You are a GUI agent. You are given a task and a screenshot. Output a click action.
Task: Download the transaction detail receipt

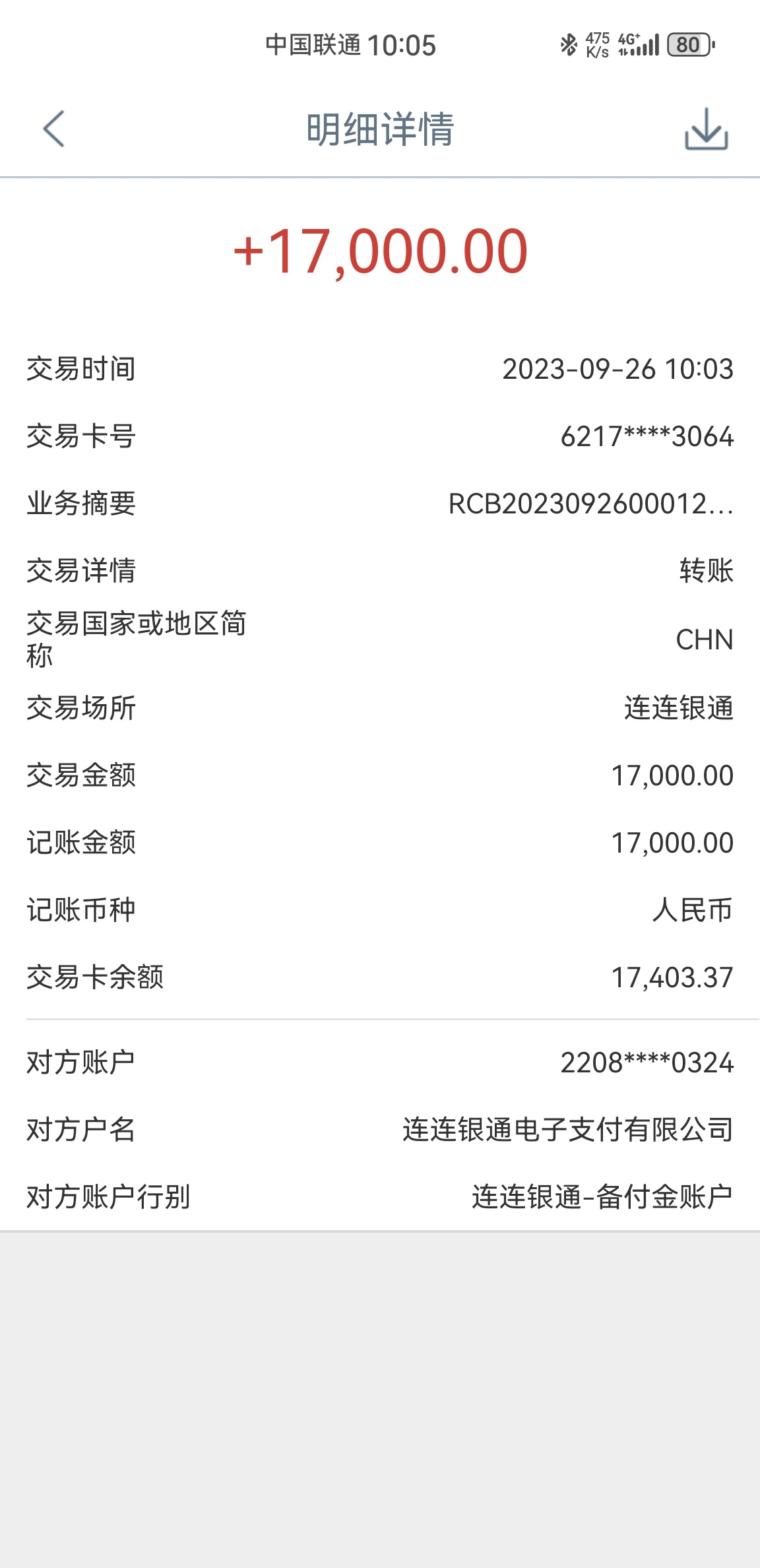tap(706, 129)
